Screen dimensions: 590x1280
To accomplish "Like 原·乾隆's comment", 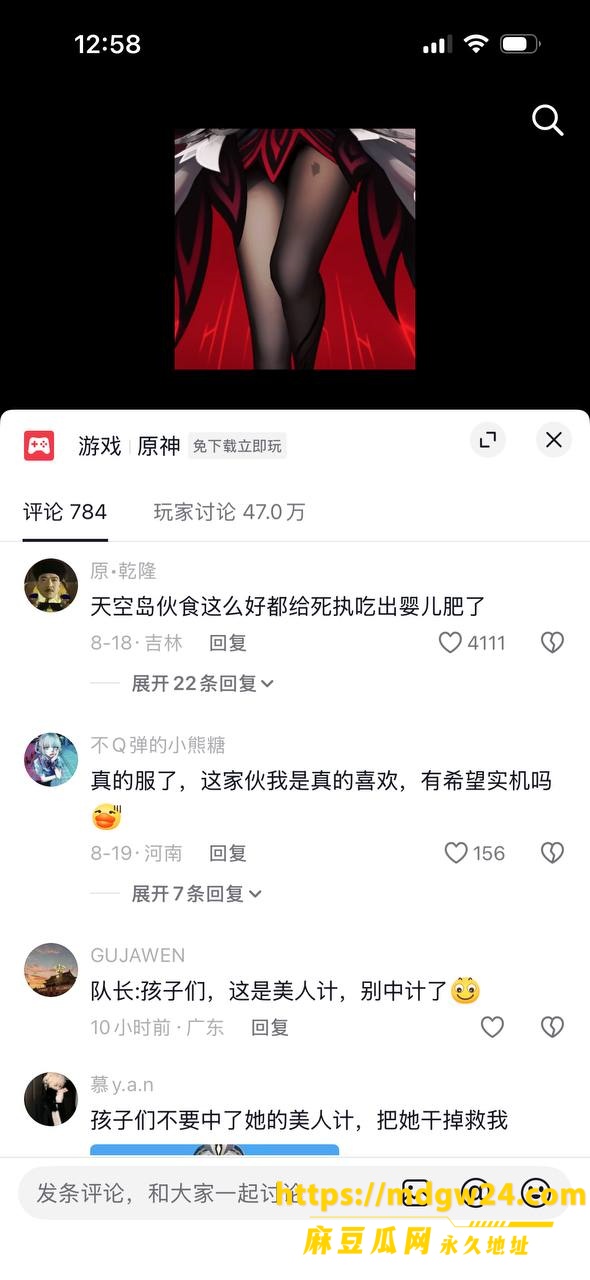I will point(472,643).
